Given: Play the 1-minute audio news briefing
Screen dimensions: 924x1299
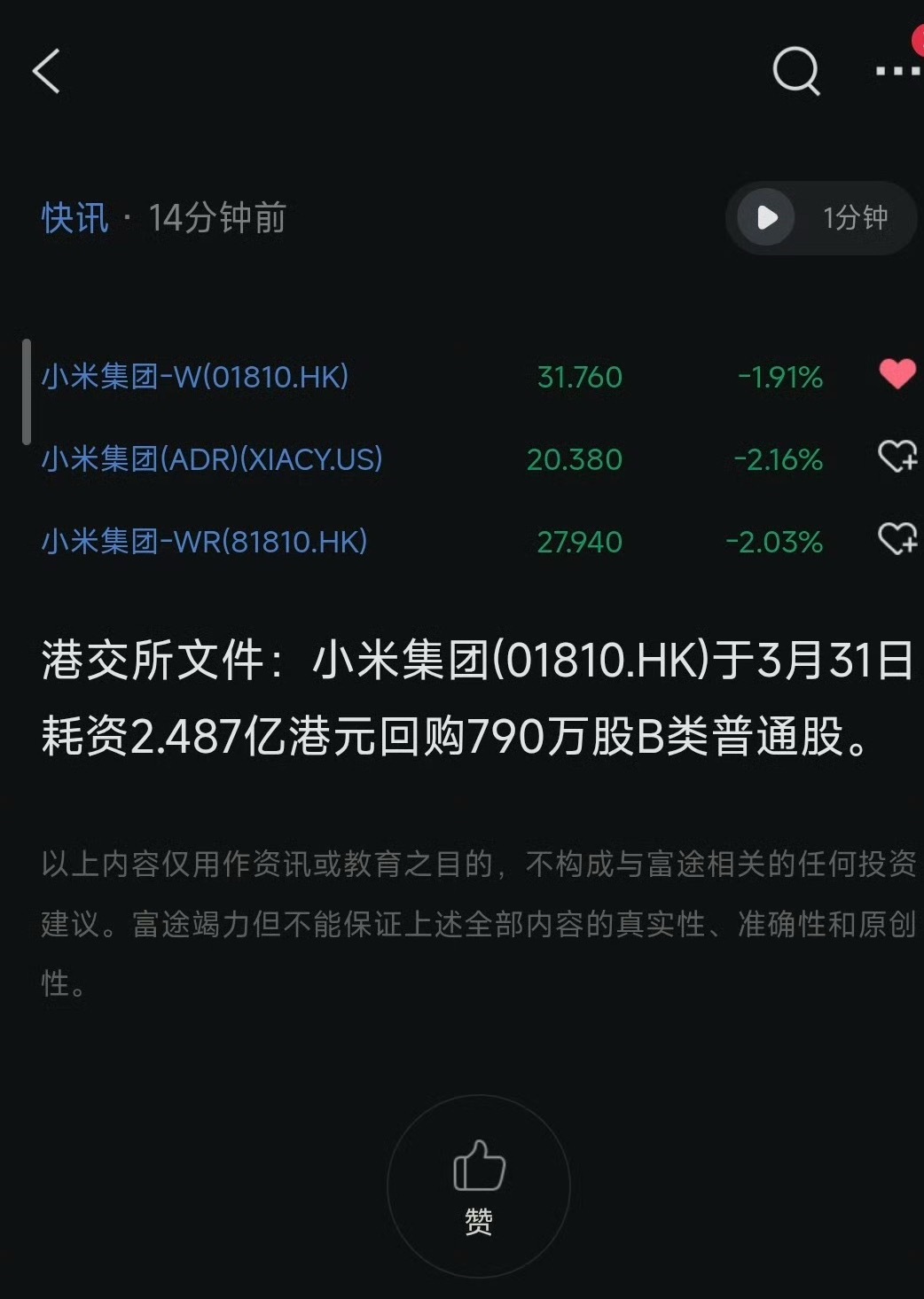Looking at the screenshot, I should coord(765,217).
